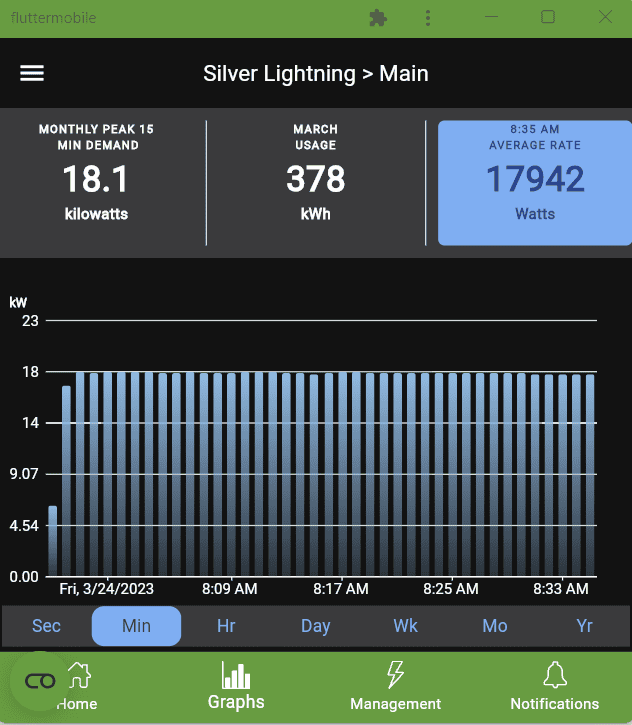View the Mo graph range
The width and height of the screenshot is (632, 725).
(x=495, y=626)
